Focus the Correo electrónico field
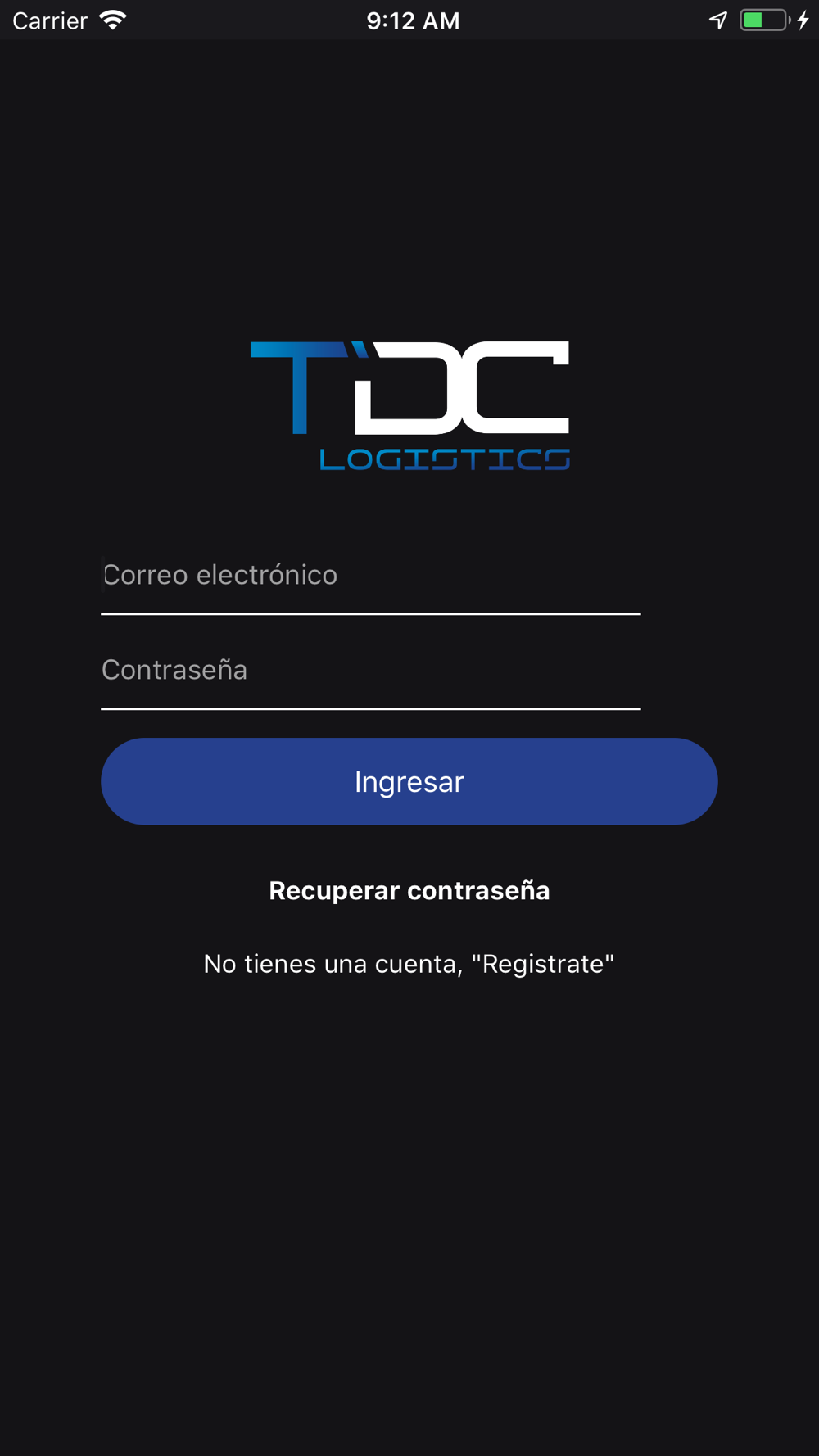819x1456 pixels. (370, 575)
